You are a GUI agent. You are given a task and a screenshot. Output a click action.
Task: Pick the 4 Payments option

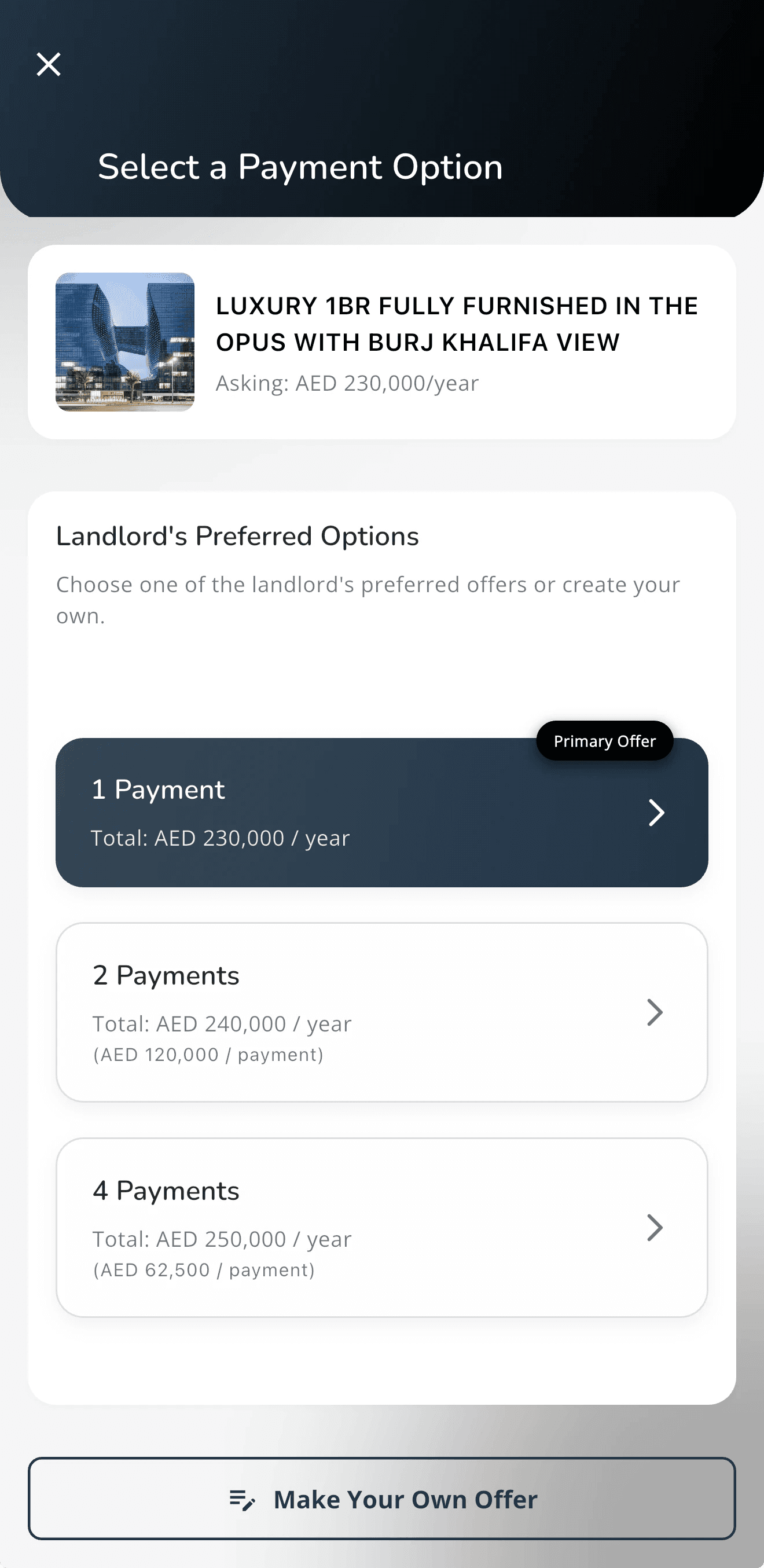click(x=381, y=1227)
